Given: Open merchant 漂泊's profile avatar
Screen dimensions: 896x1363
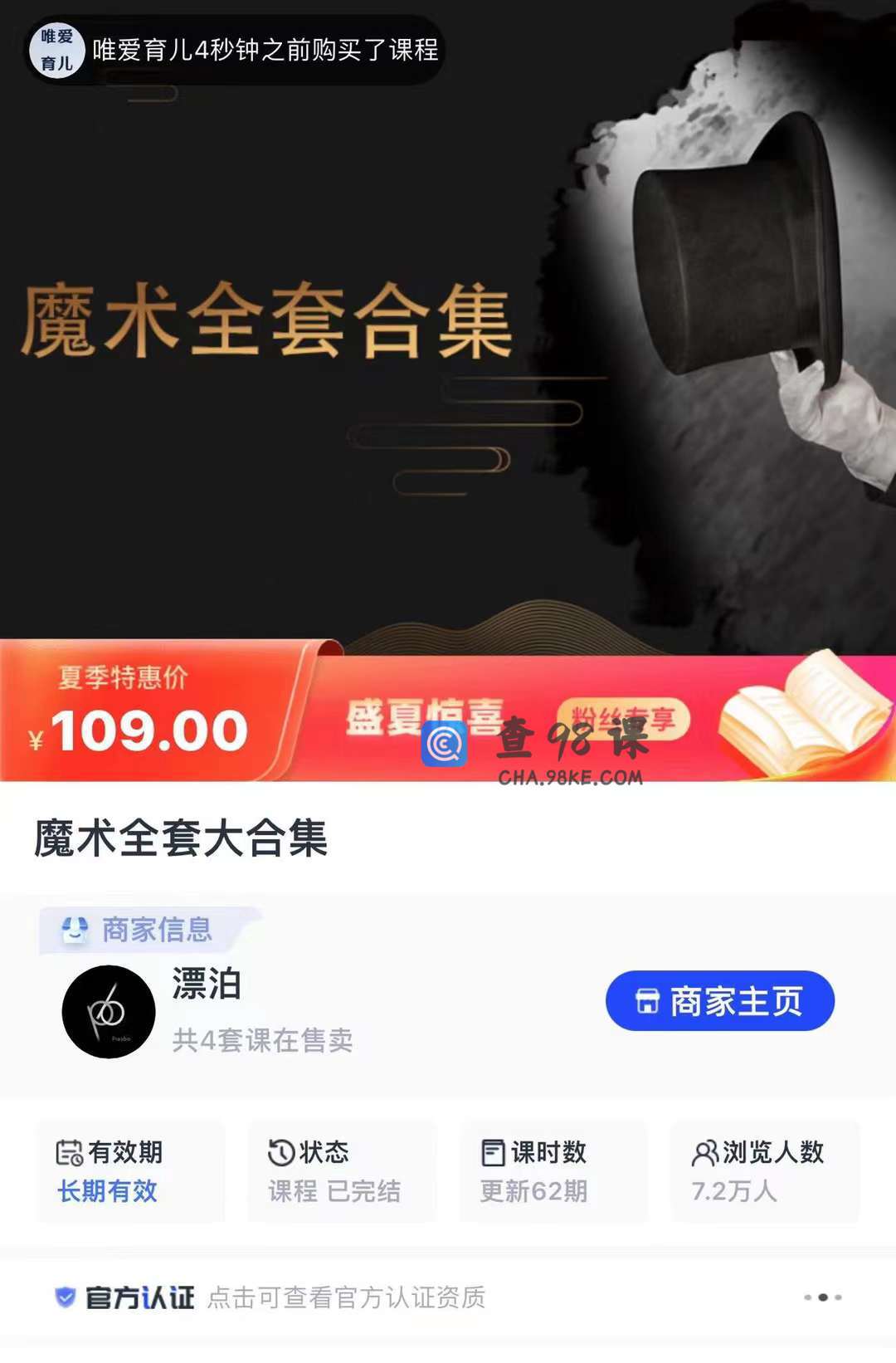Looking at the screenshot, I should click(x=109, y=1012).
